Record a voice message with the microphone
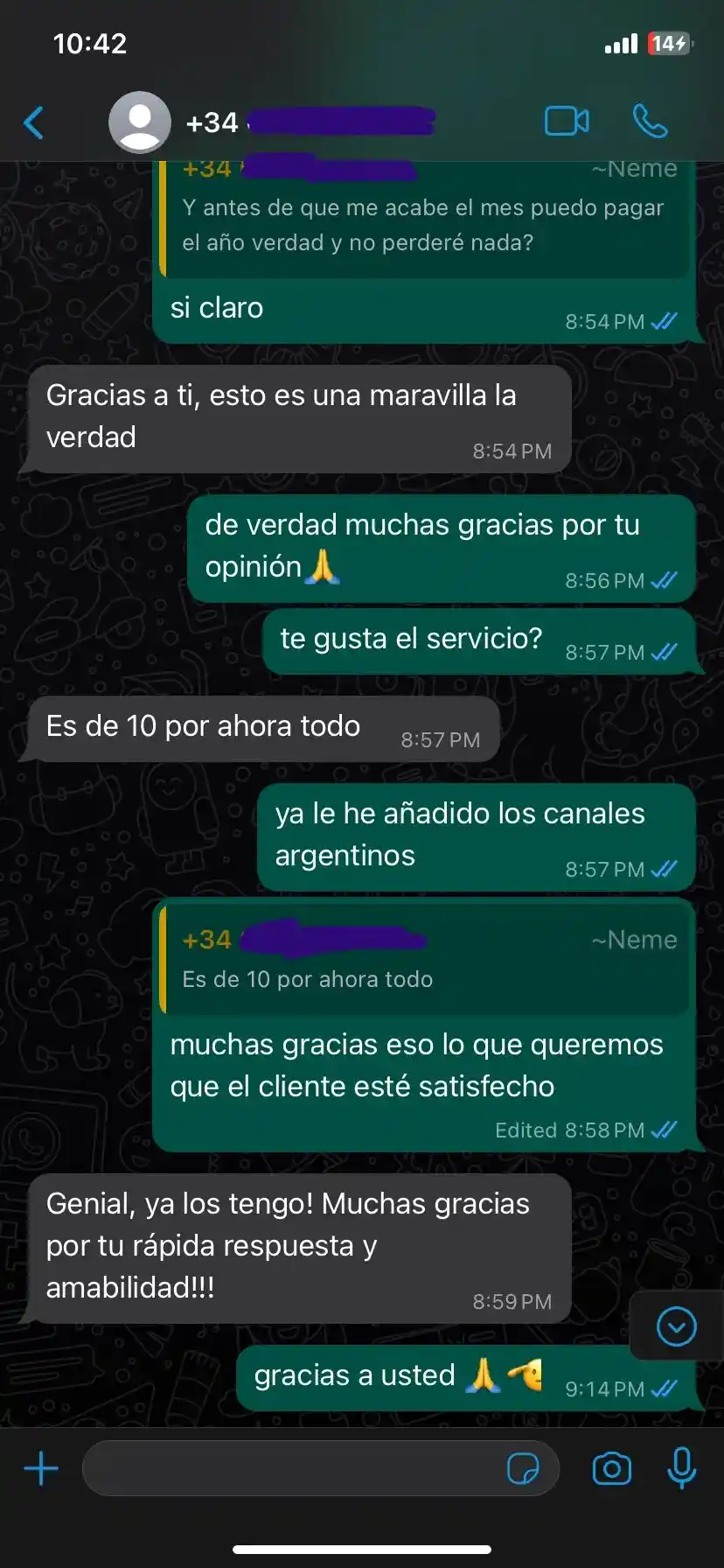724x1568 pixels. (681, 1468)
